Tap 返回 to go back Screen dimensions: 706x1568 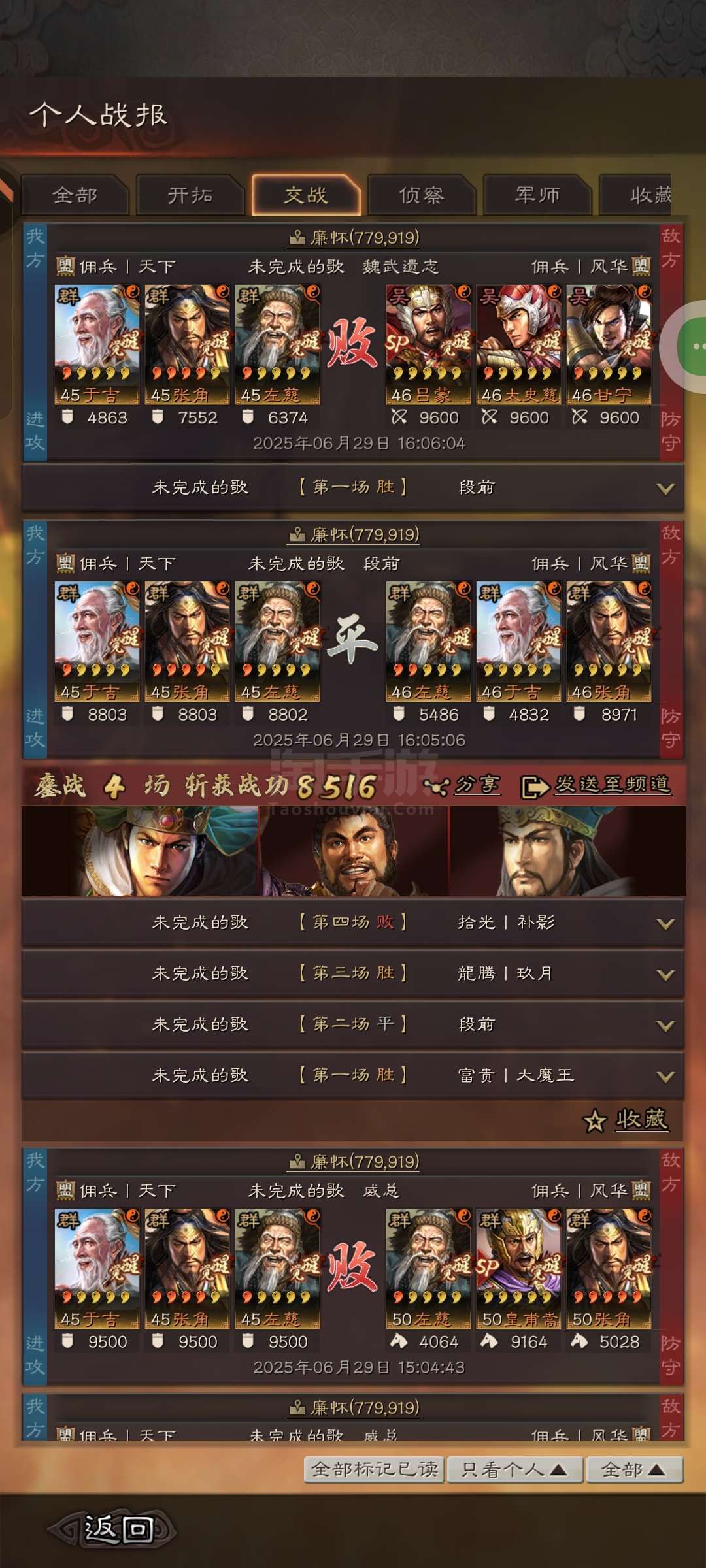click(111, 1529)
